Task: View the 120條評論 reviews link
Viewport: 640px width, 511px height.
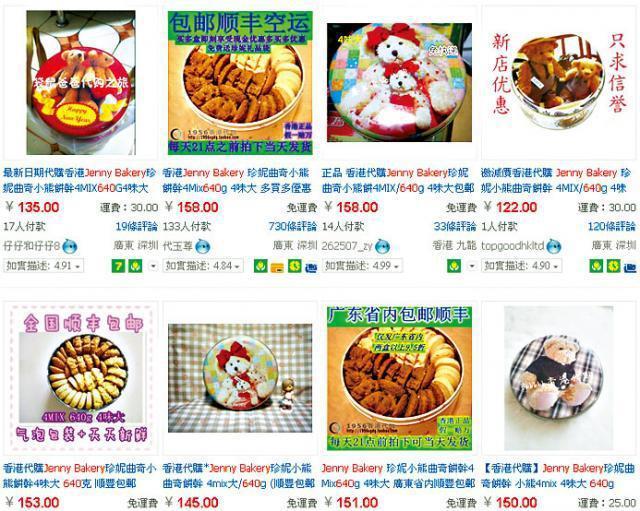Action: tap(612, 226)
